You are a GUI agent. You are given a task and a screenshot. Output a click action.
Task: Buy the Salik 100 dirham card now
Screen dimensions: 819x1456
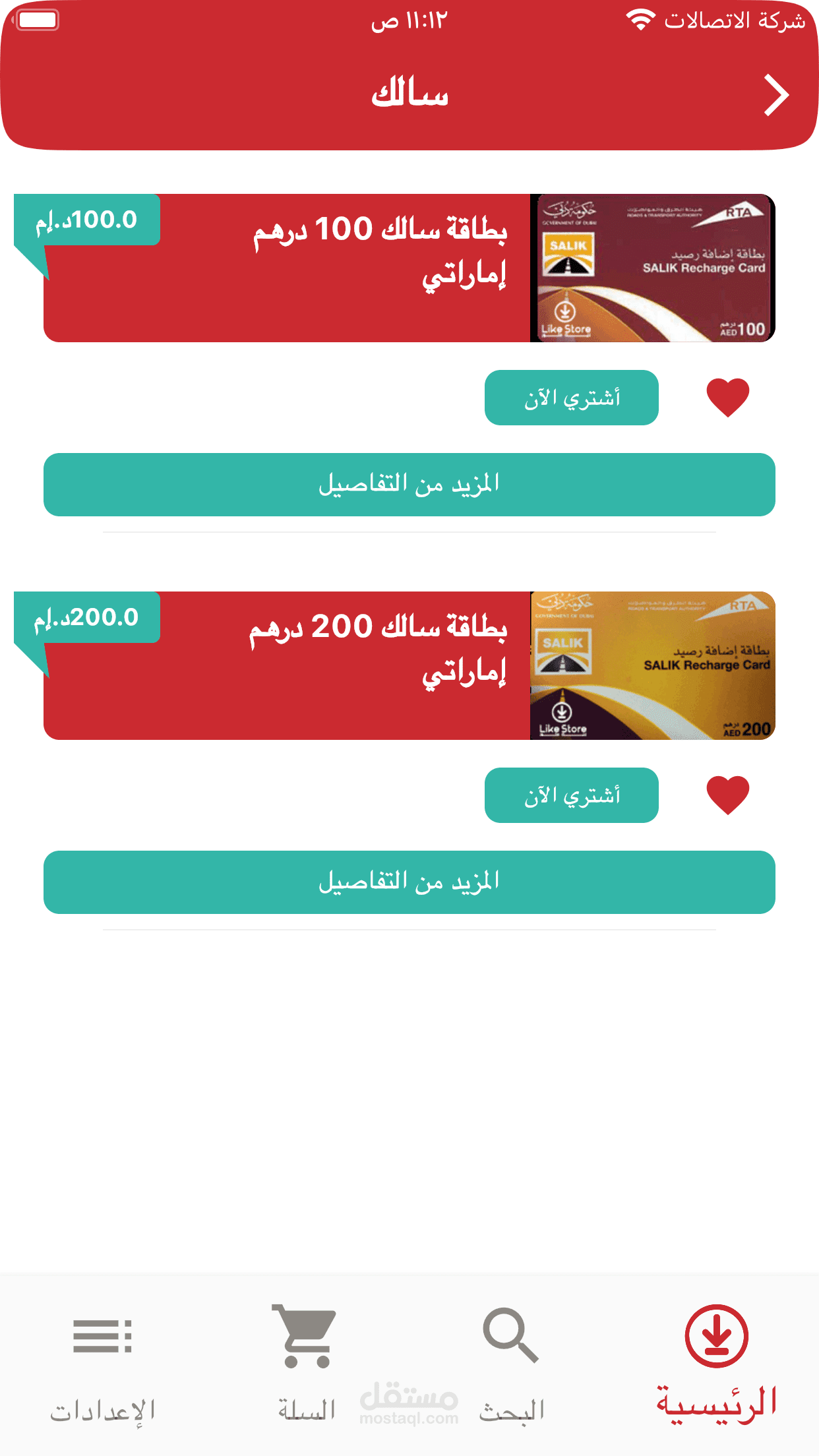coord(571,398)
